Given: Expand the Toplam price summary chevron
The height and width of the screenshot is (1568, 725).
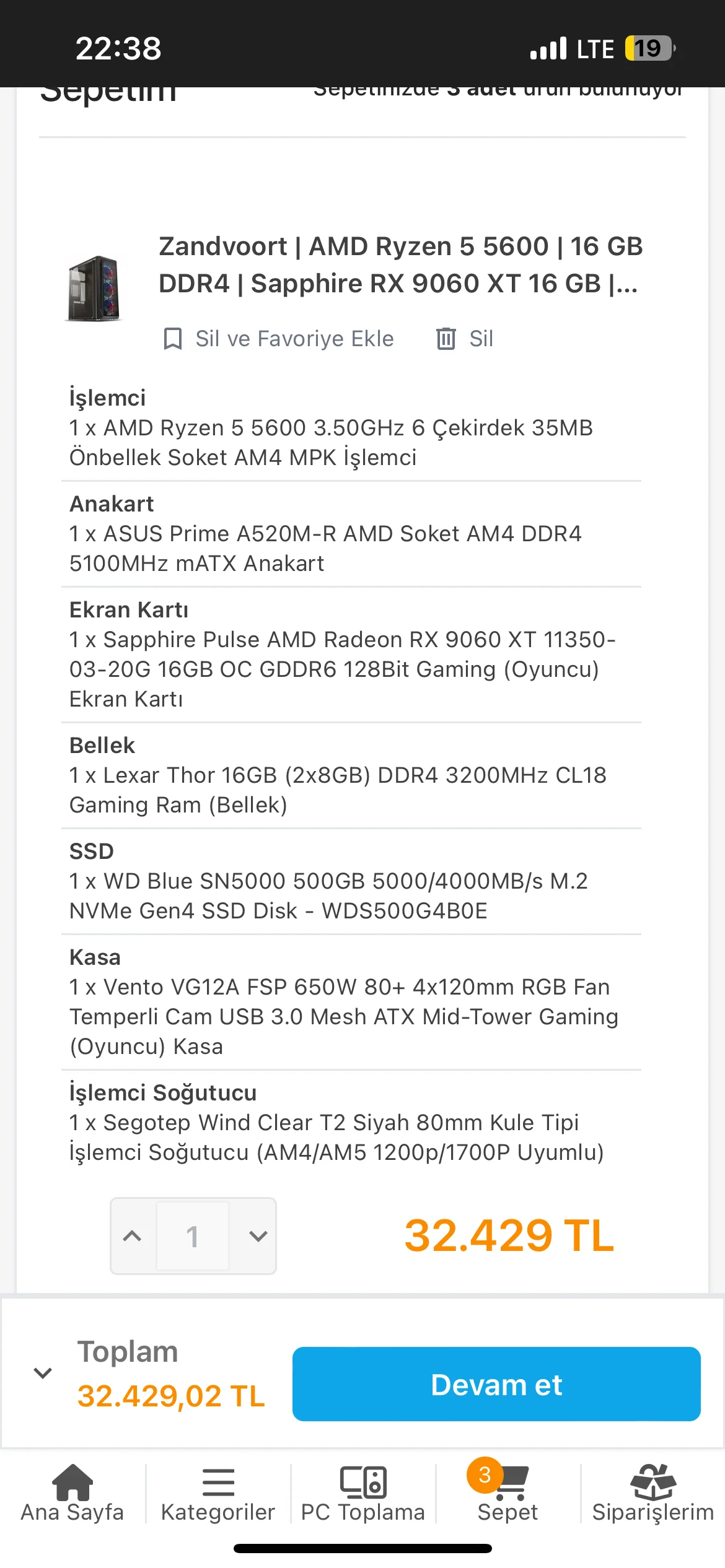Looking at the screenshot, I should [x=43, y=1373].
